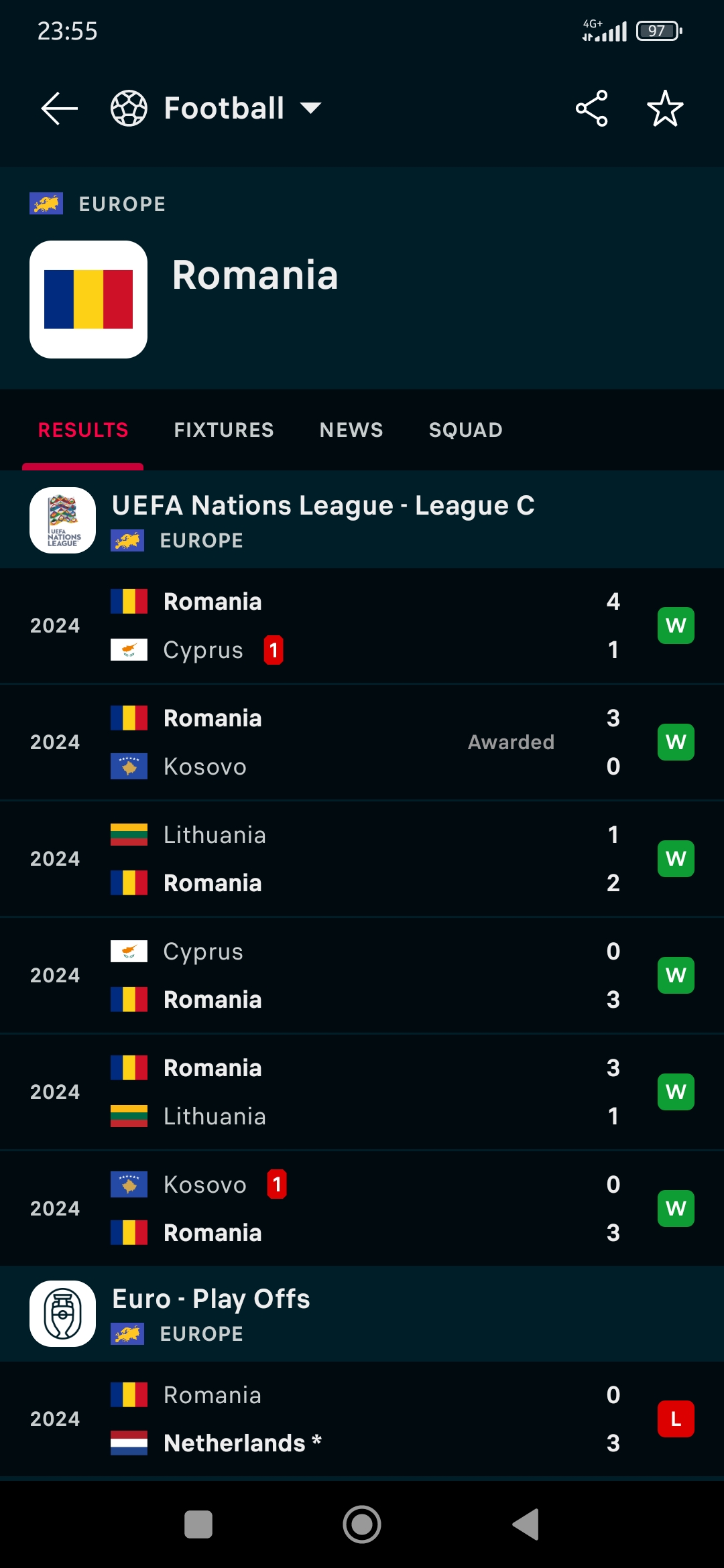Open the Romania 4-1 Cyprus match
Image resolution: width=724 pixels, height=1568 pixels.
(x=362, y=626)
